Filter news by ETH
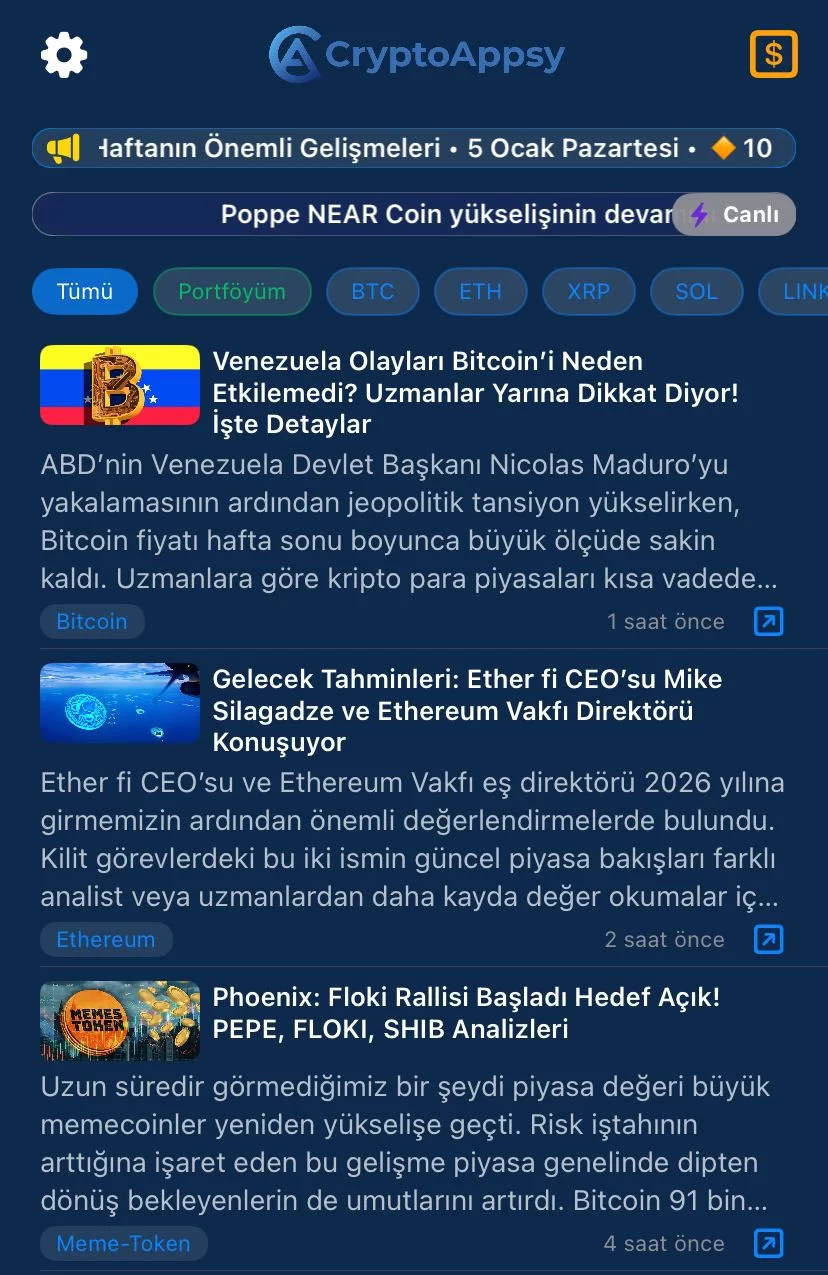 point(480,292)
